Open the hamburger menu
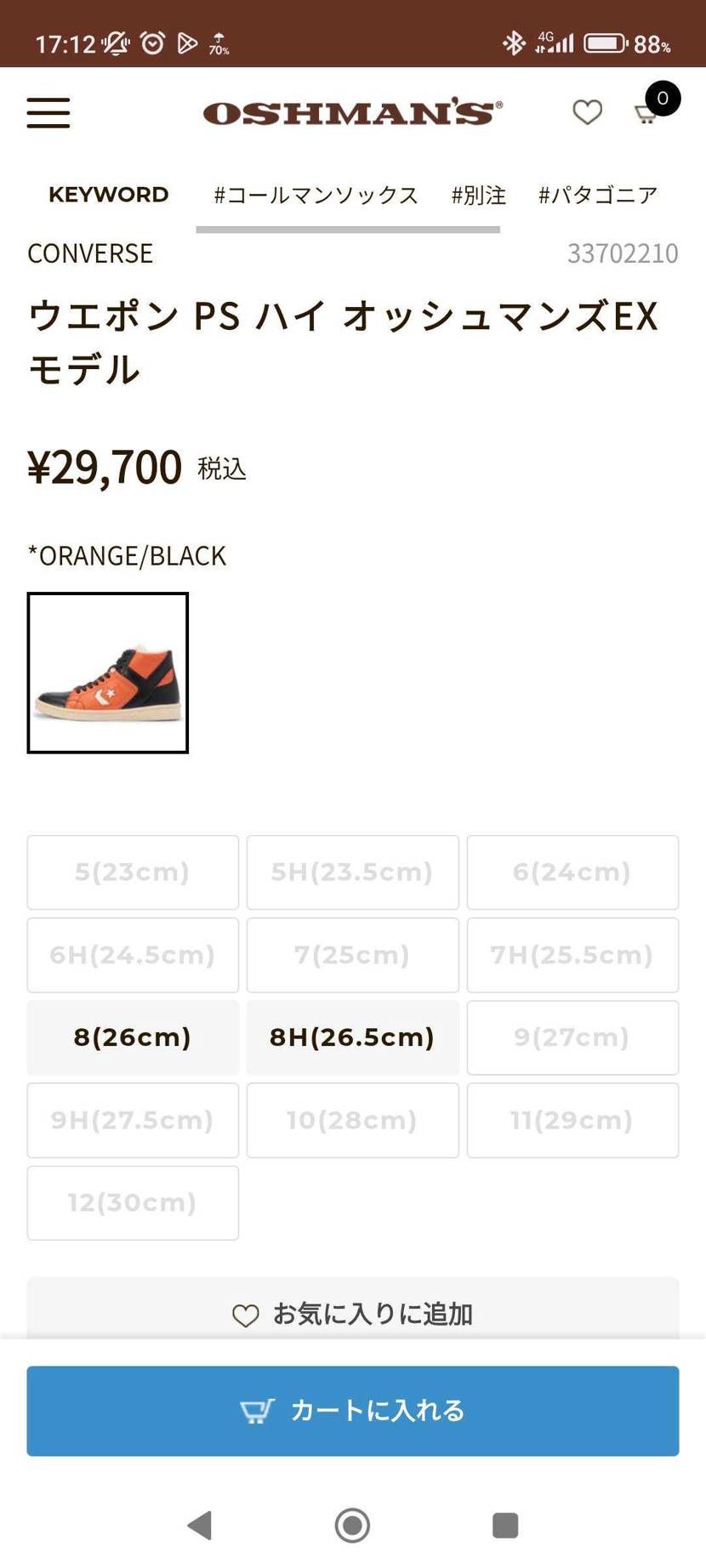 pos(48,112)
